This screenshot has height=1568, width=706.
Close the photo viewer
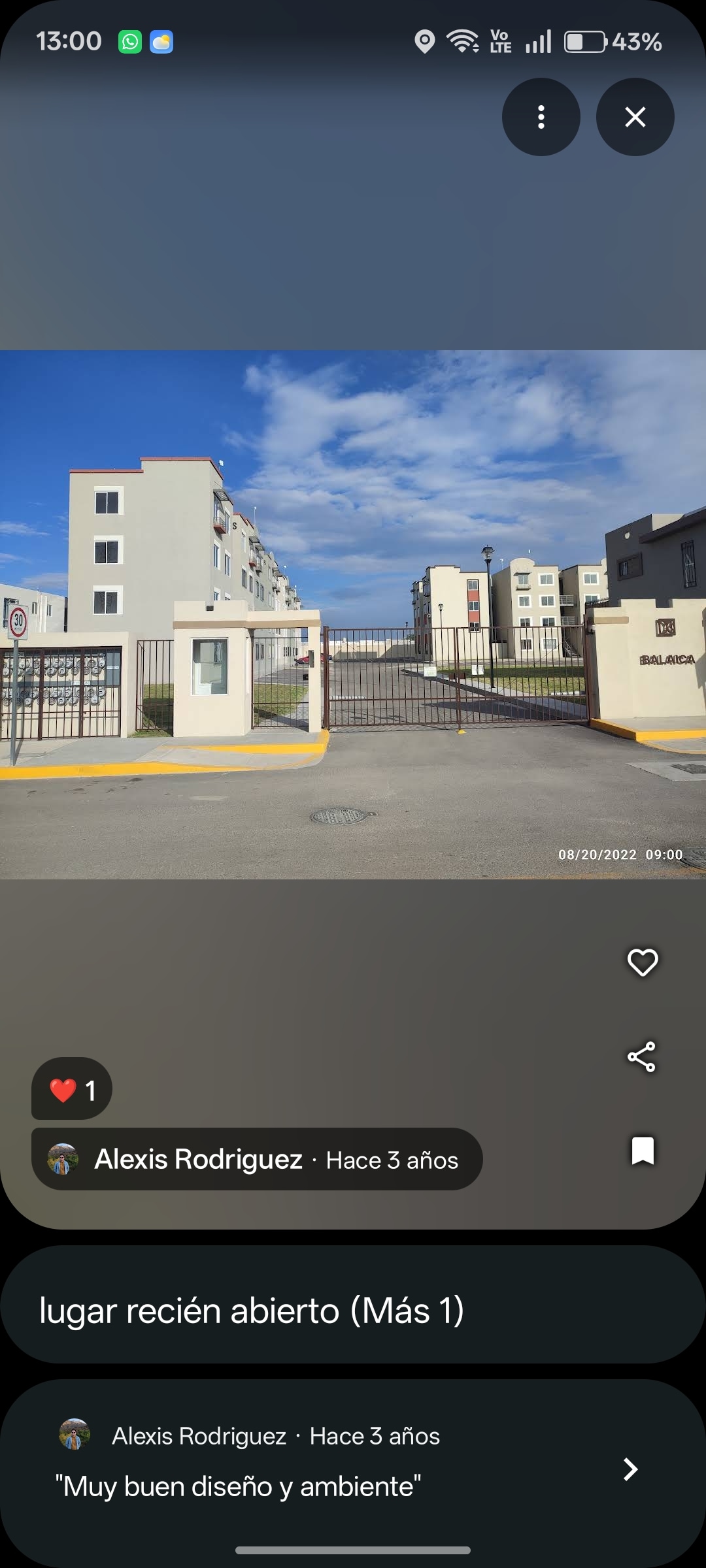coord(635,117)
